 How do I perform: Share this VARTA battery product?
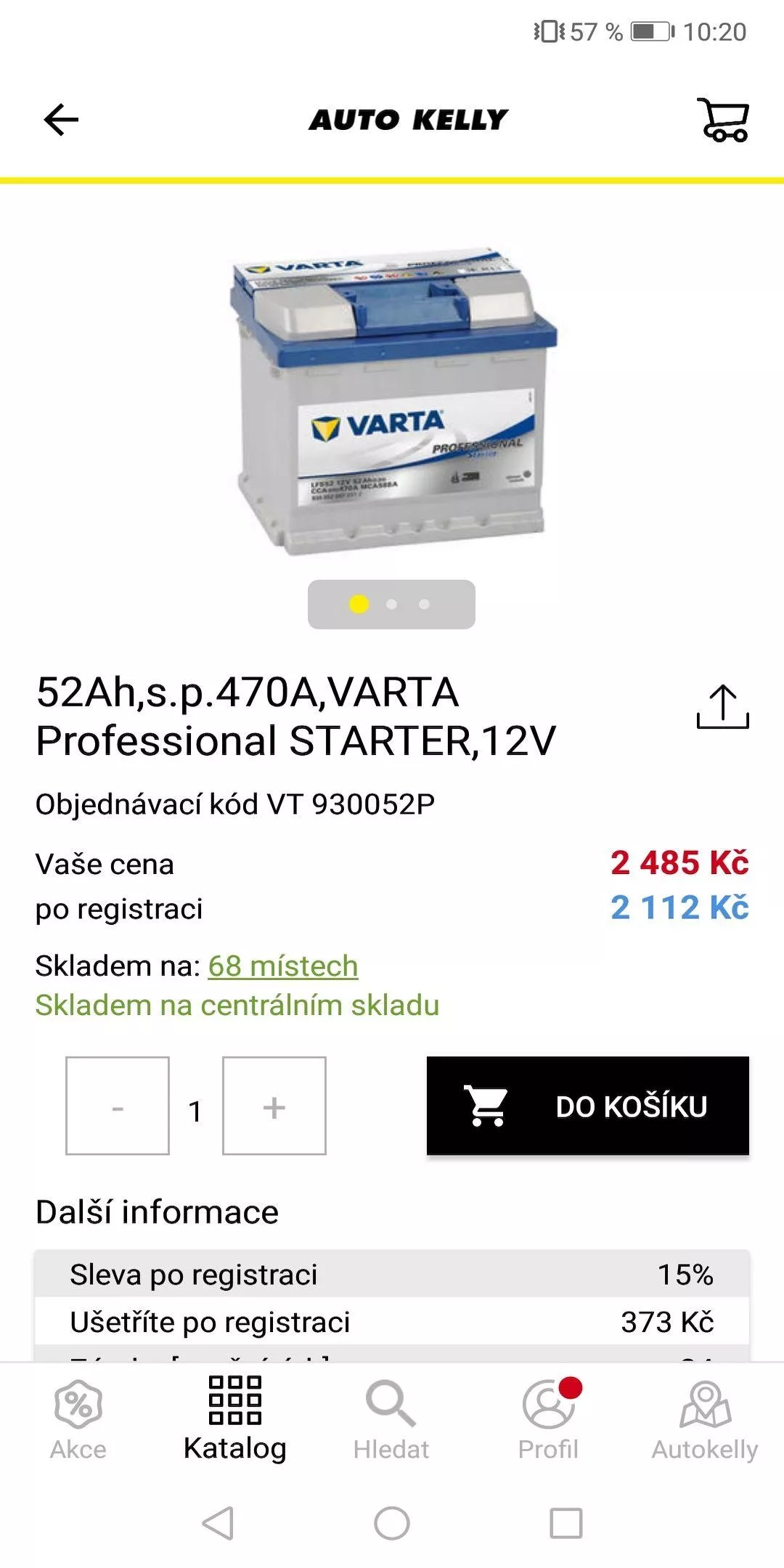click(722, 706)
